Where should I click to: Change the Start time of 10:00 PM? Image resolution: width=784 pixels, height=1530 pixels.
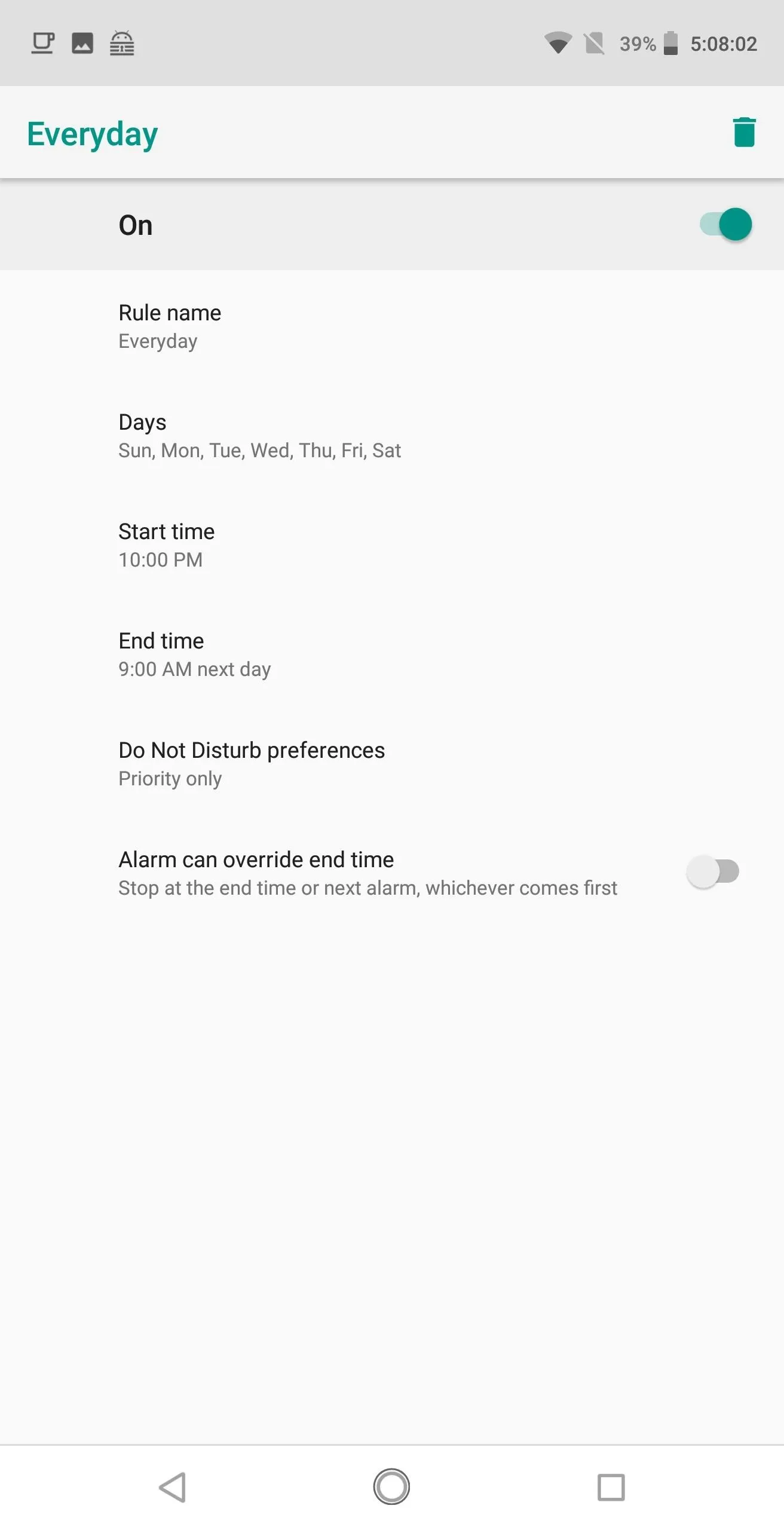[392, 545]
